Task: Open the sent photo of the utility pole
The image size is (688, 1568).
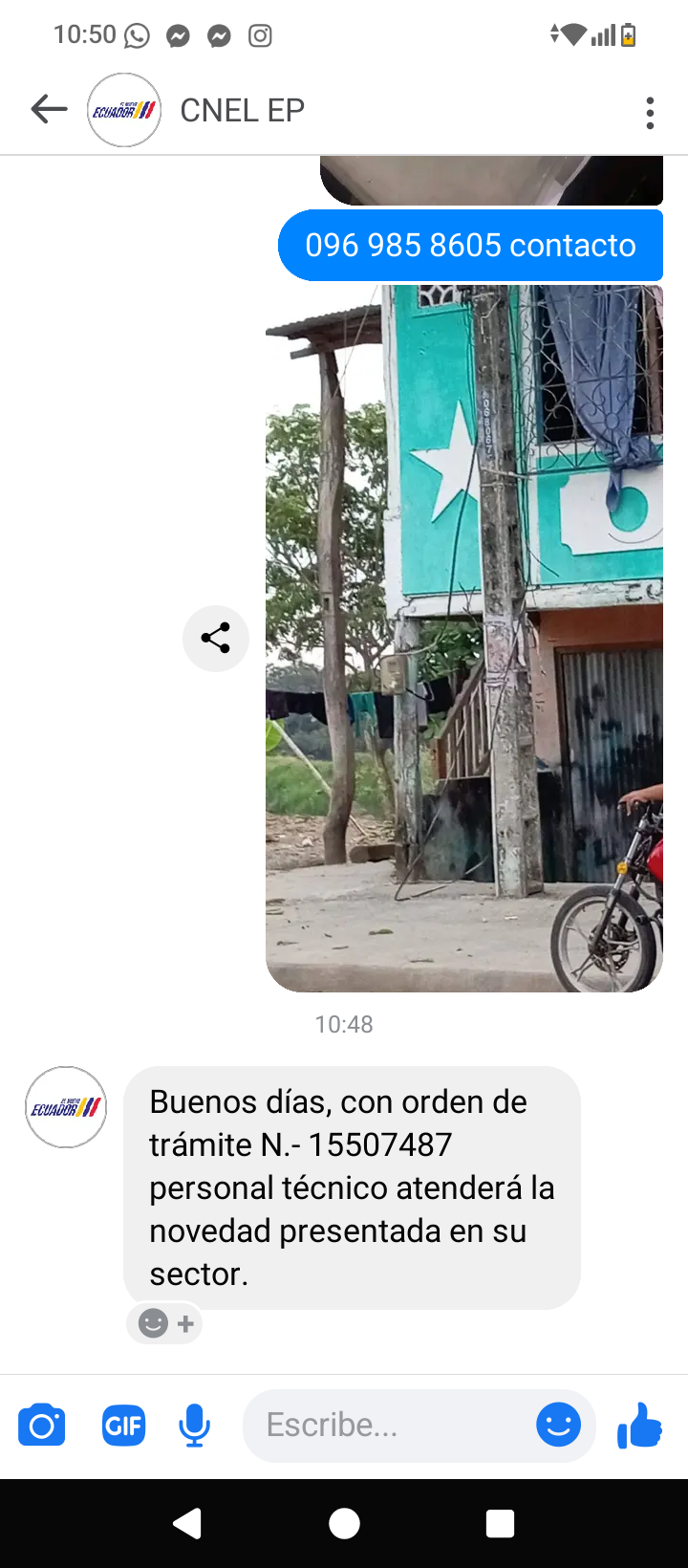Action: point(464,638)
